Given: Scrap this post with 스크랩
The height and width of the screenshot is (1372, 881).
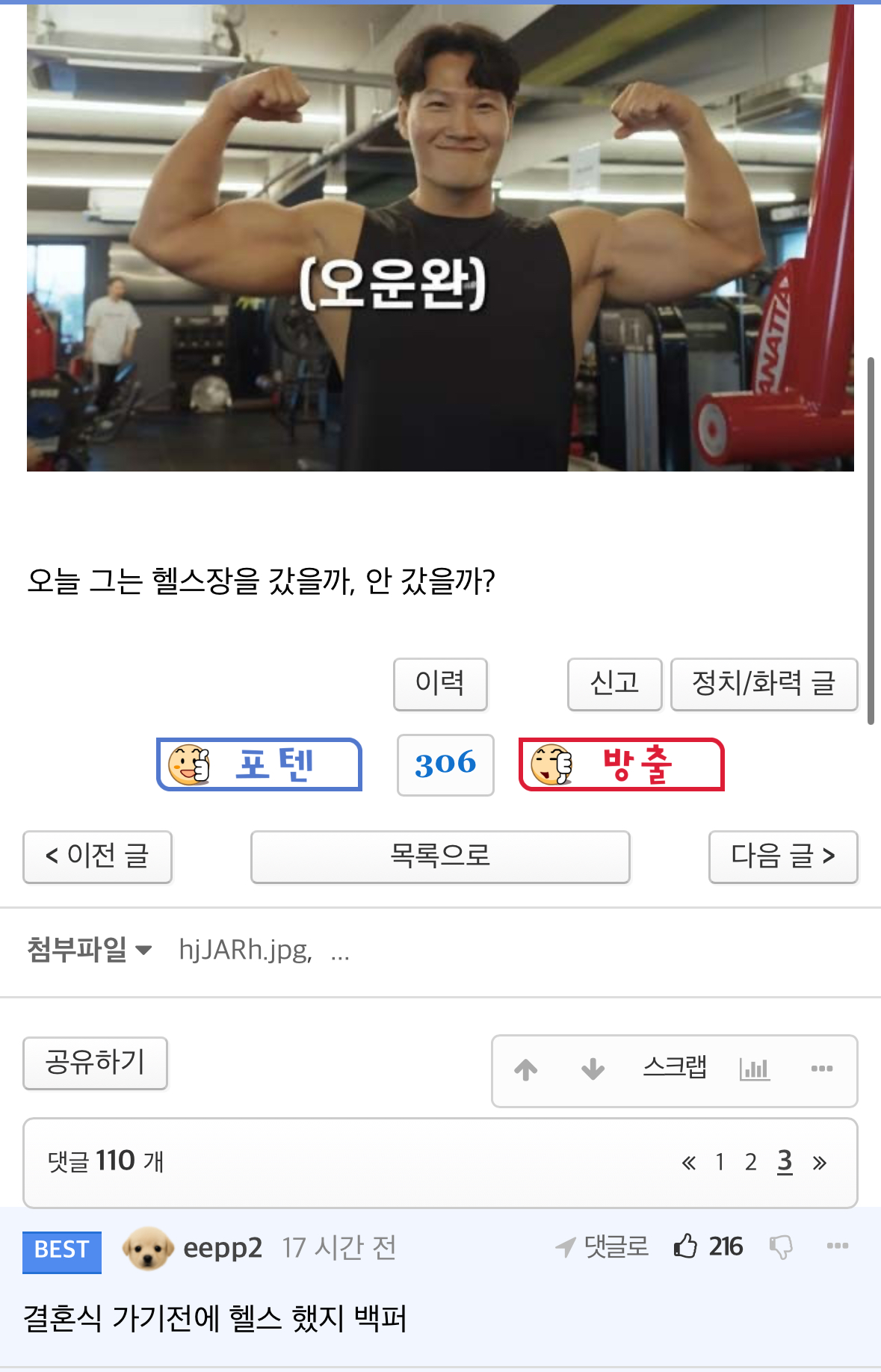Looking at the screenshot, I should [x=675, y=1068].
